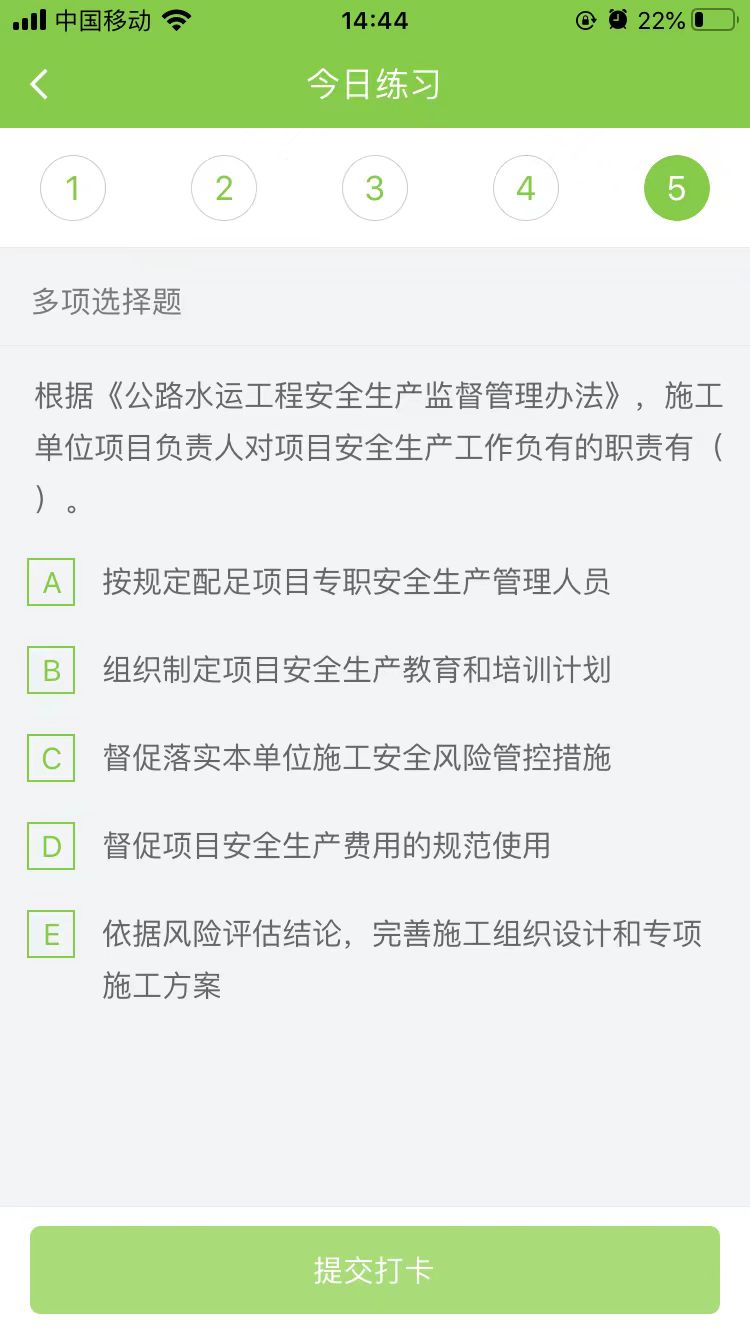The width and height of the screenshot is (750, 1334).
Task: Check option B 组织制定项目安全生产教育和培训计划
Action: point(51,670)
